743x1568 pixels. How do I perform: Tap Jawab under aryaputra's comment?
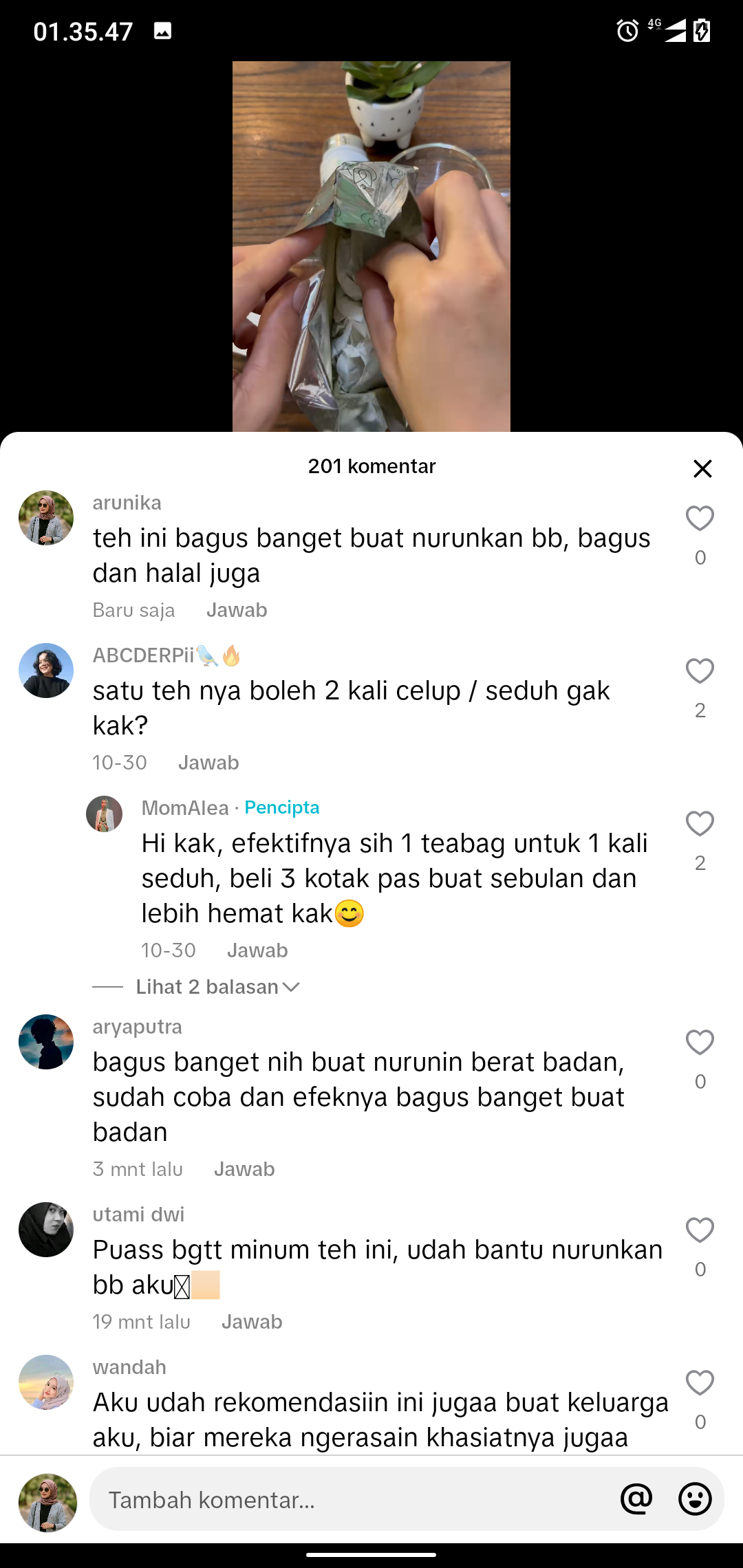tap(244, 1169)
